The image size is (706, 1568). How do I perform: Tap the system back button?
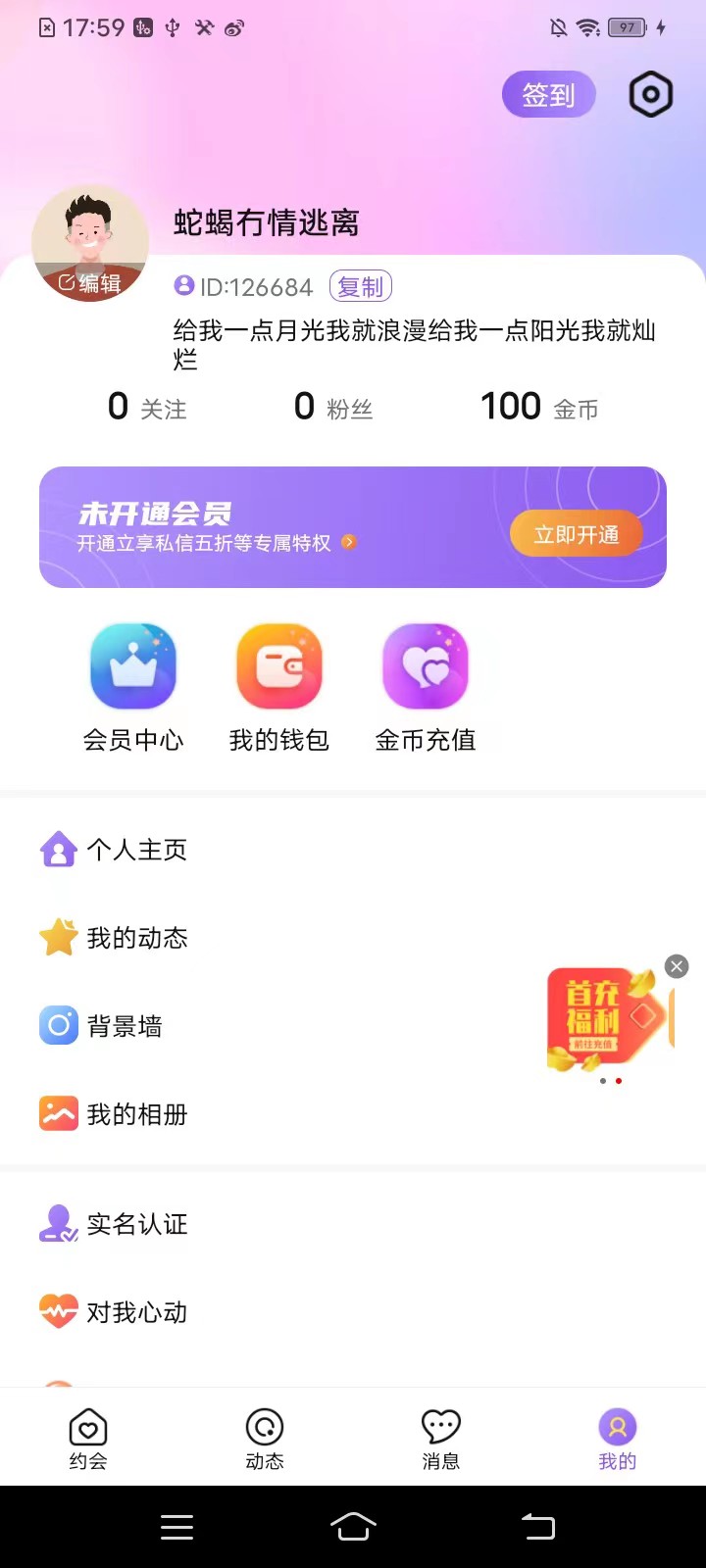(537, 1526)
